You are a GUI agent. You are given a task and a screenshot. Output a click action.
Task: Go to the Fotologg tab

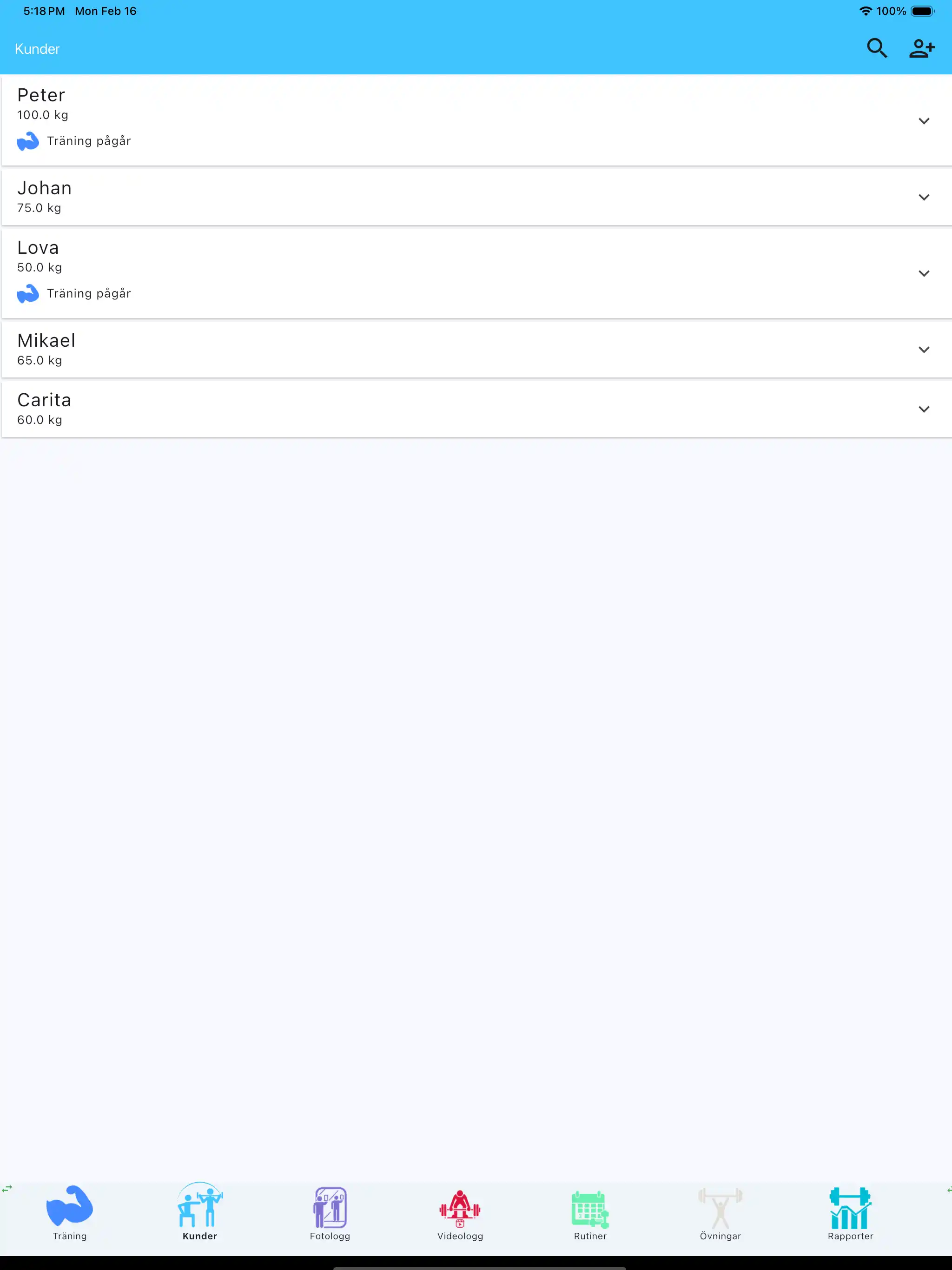(x=330, y=1212)
